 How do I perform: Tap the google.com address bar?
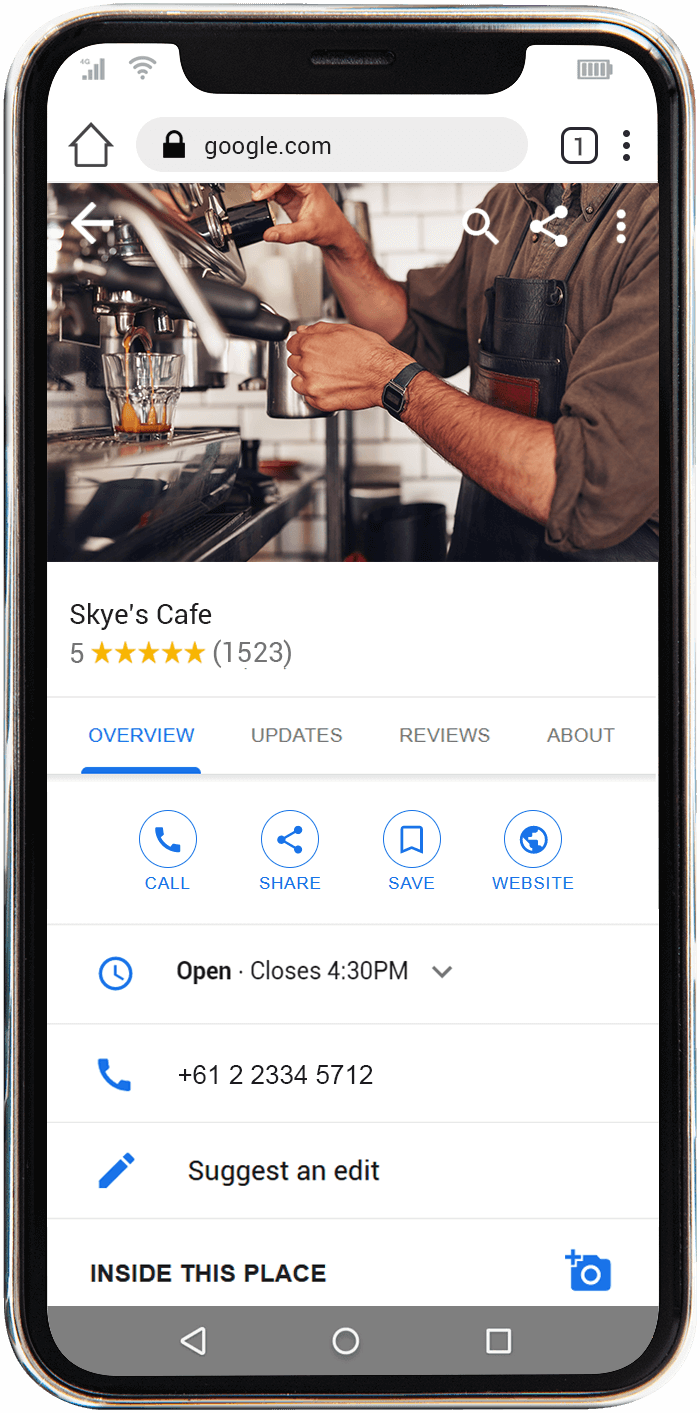[x=330, y=146]
